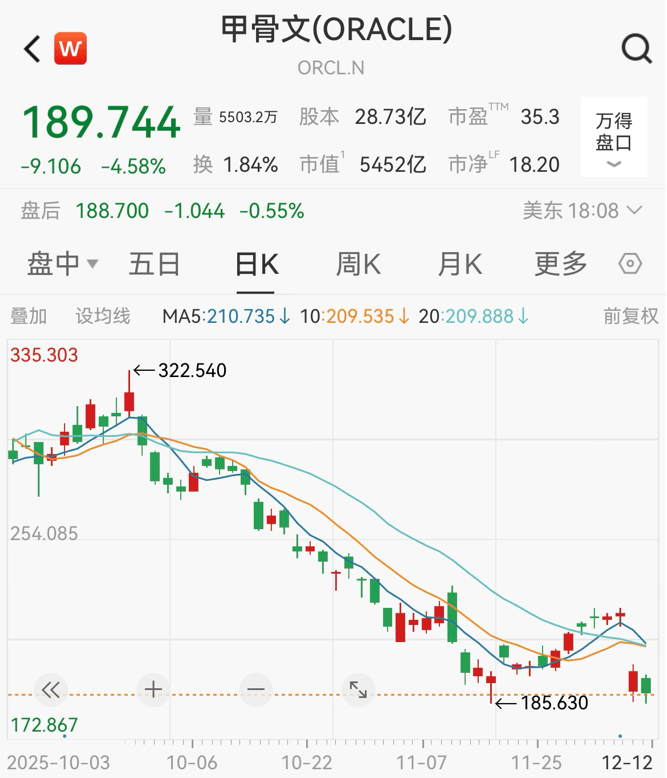
Task: Open the stock search magnifier
Action: pos(636,48)
